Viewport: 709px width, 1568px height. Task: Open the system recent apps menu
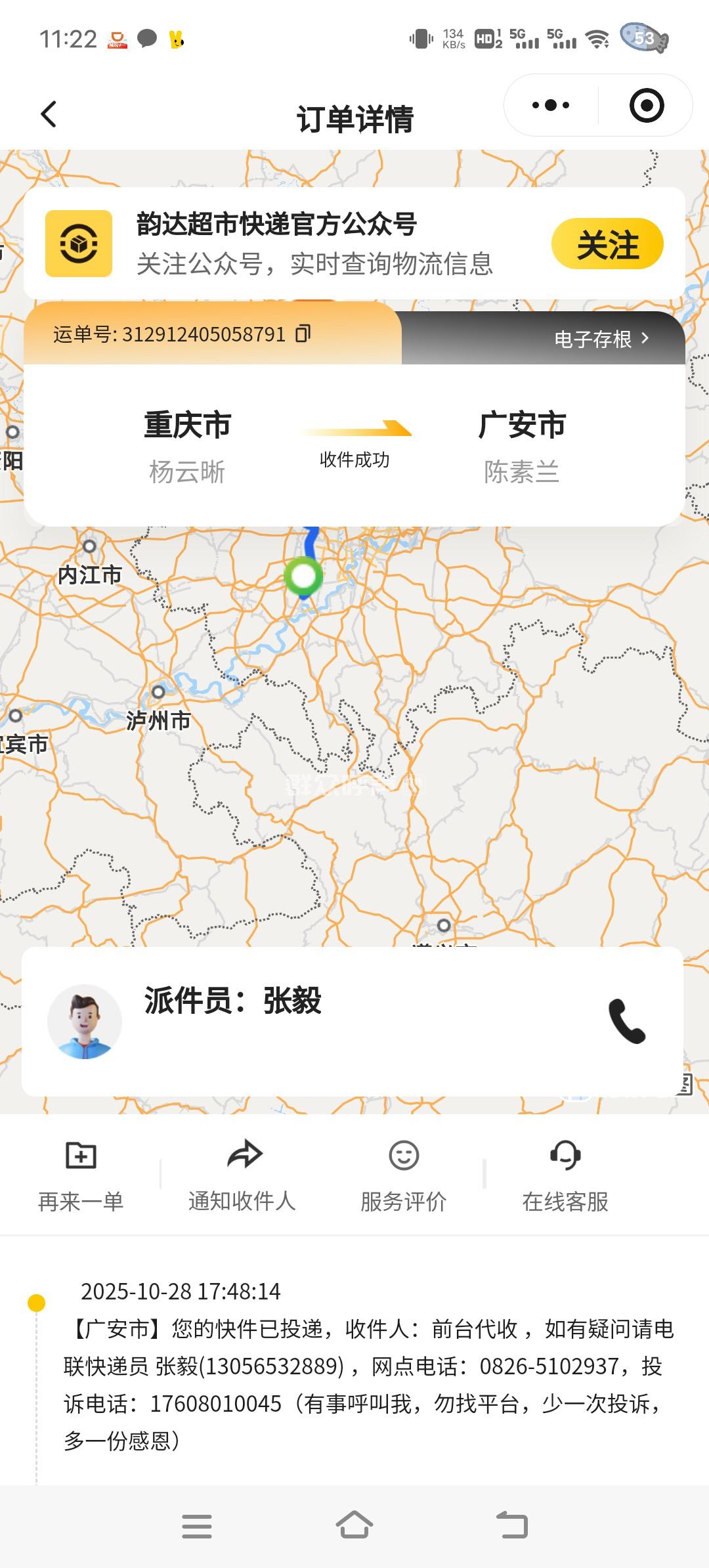tap(197, 1526)
